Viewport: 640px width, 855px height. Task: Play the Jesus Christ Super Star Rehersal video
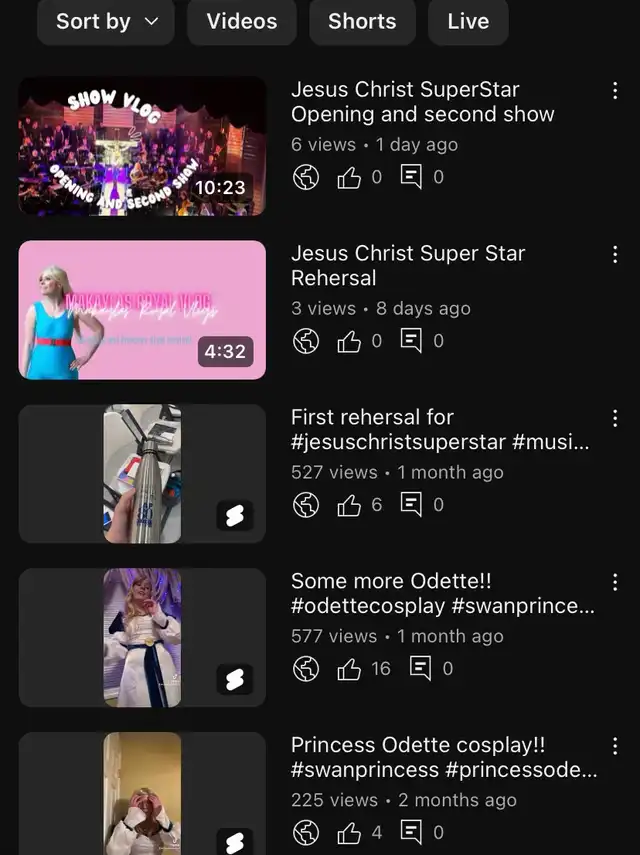coord(142,310)
